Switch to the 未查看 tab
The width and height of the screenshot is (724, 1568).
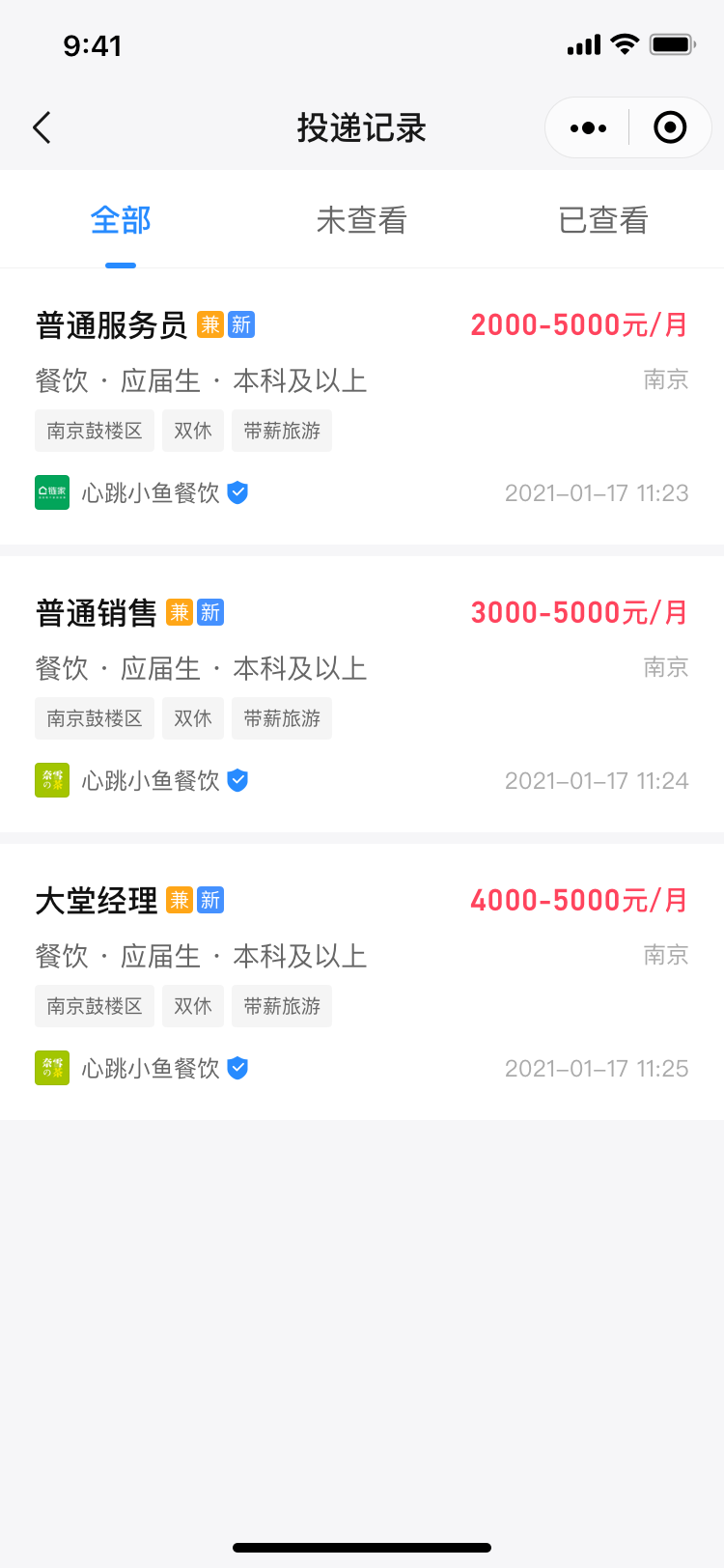[362, 219]
